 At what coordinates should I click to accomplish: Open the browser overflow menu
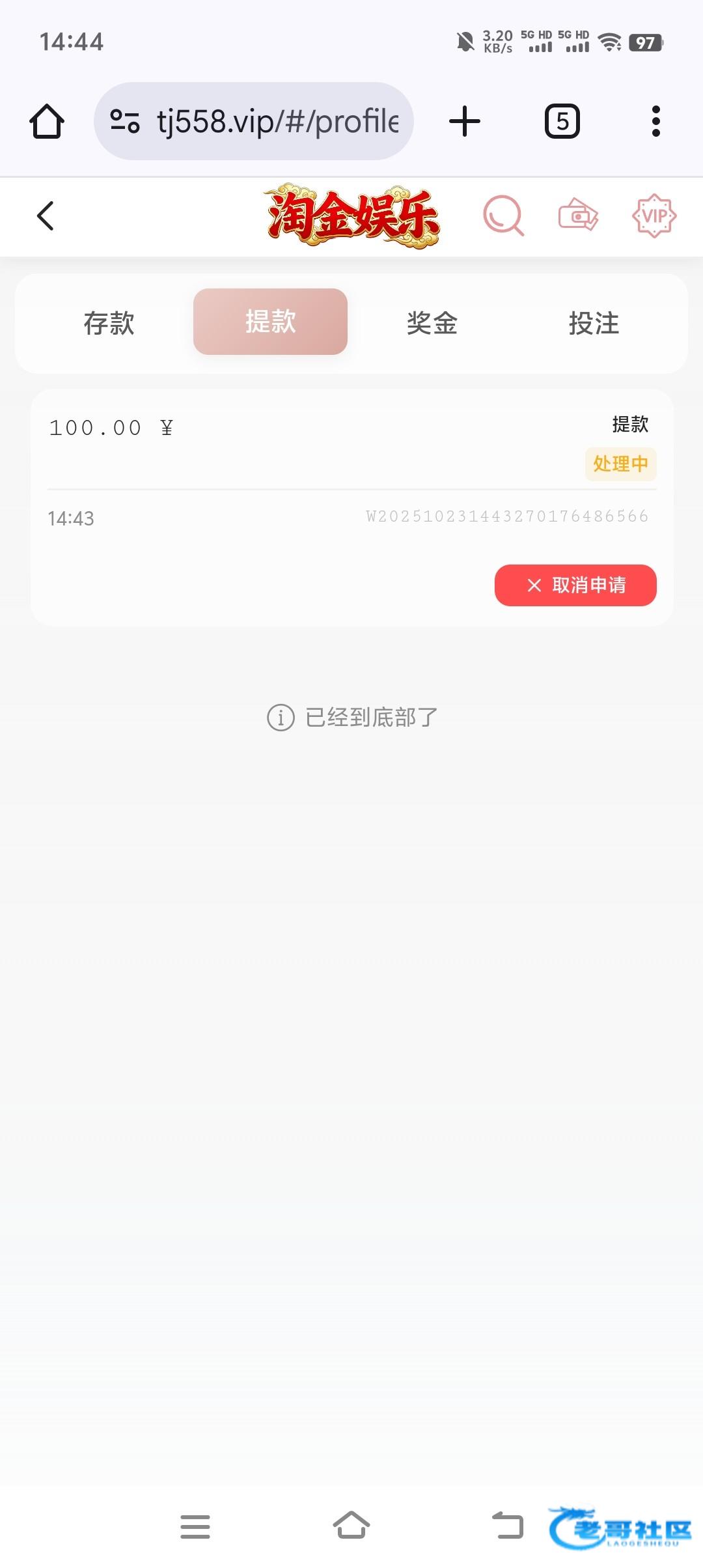pos(655,121)
